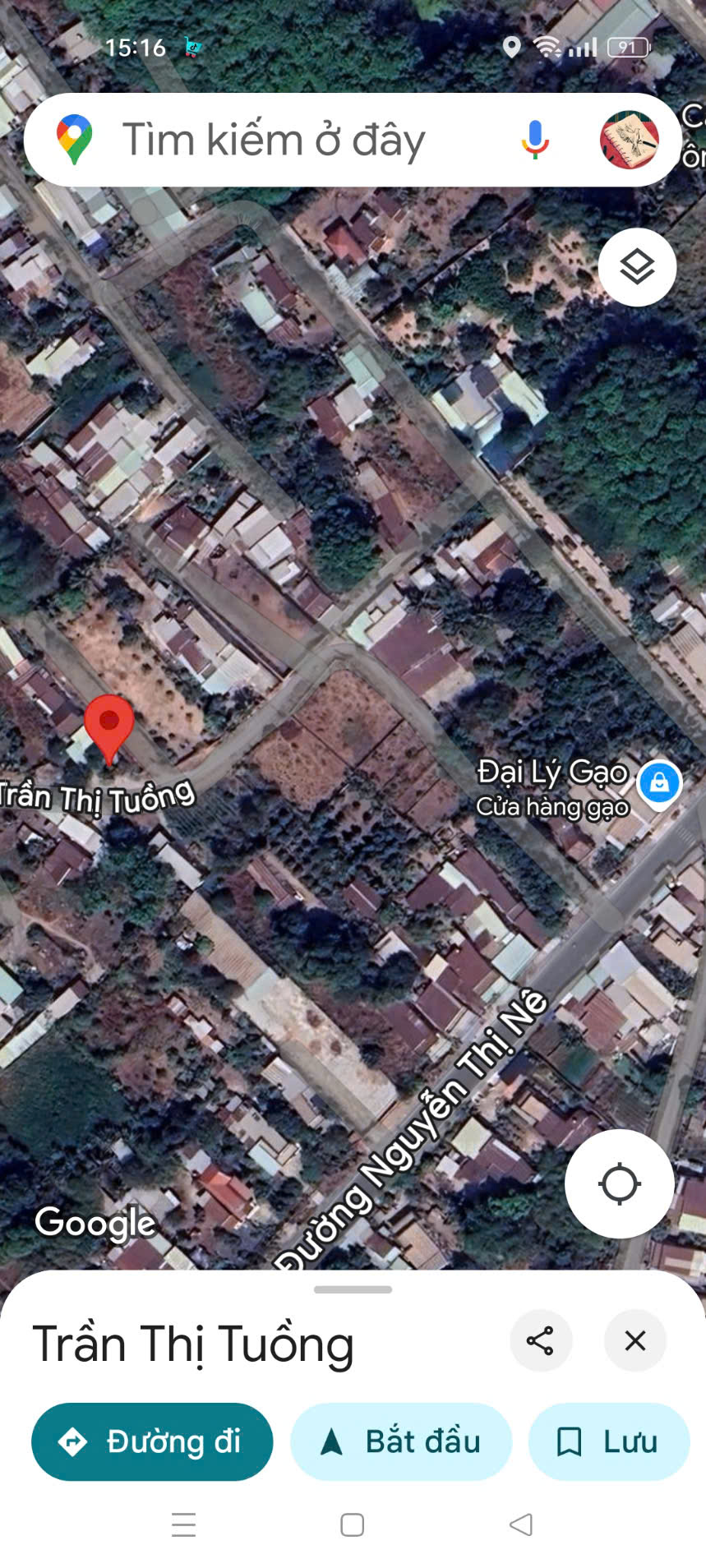The width and height of the screenshot is (706, 1568).
Task: Open the map layers button
Action: 637,267
